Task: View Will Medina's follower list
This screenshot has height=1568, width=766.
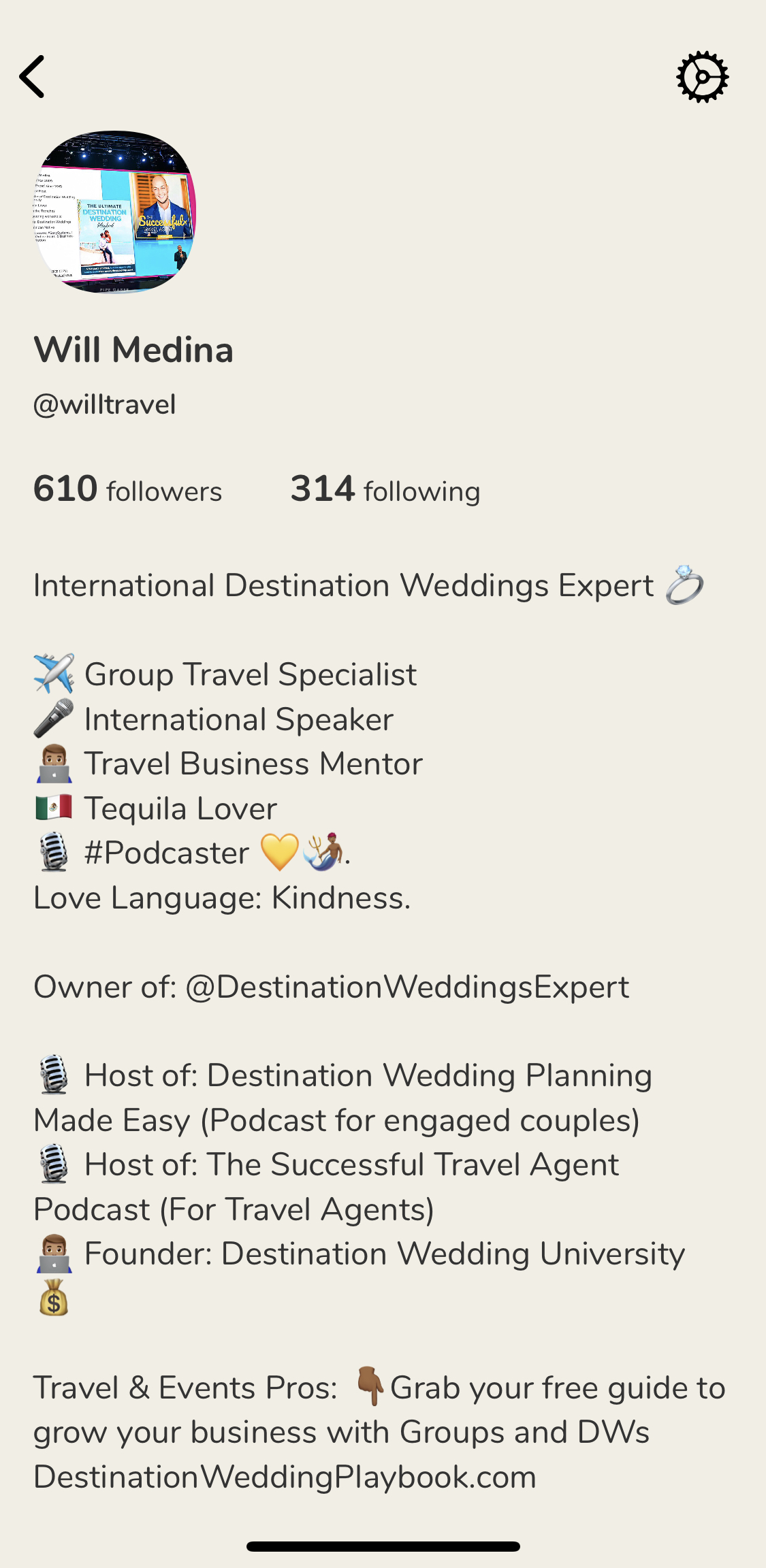Action: pos(127,490)
